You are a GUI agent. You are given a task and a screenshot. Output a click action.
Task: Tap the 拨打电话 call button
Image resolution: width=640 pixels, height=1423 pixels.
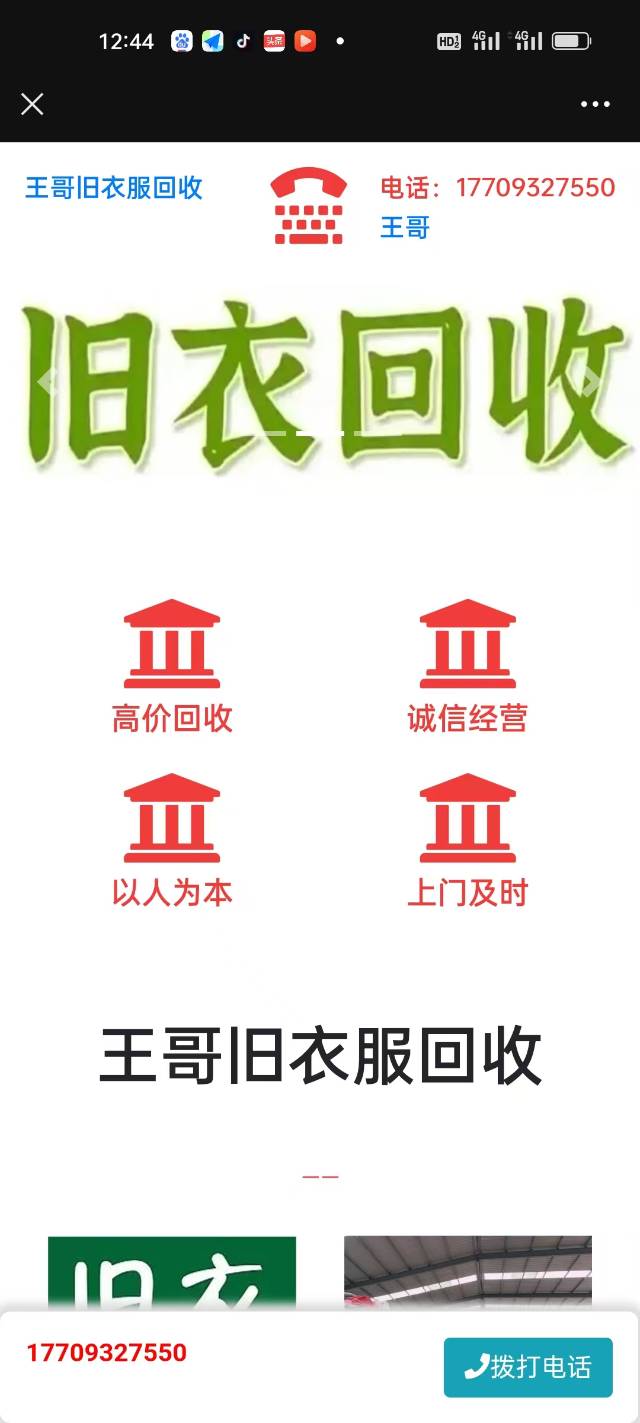point(528,1367)
